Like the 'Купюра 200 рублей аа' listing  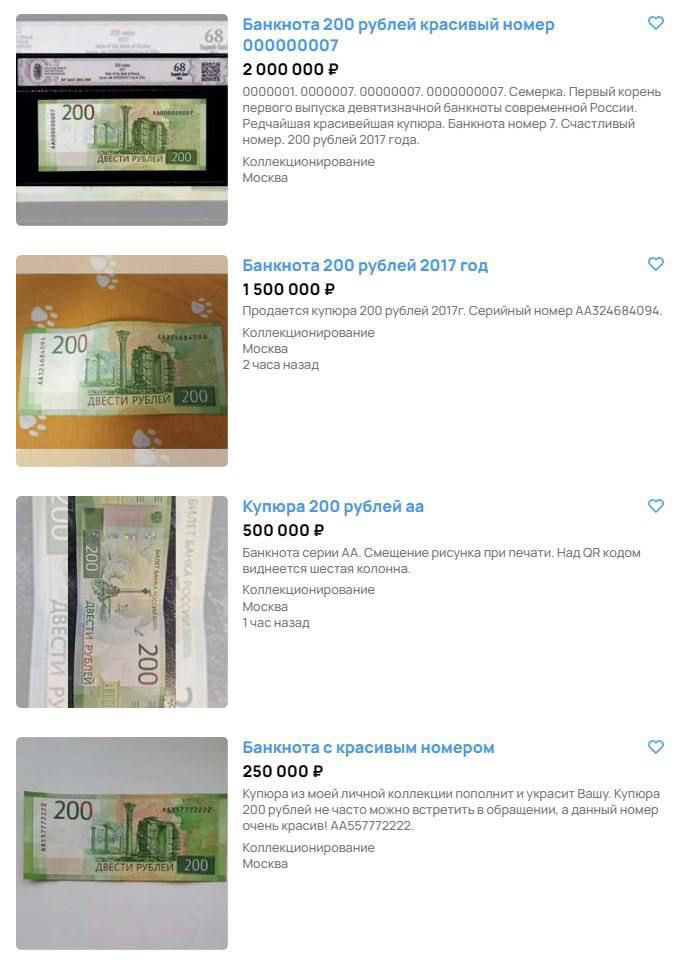(x=656, y=506)
